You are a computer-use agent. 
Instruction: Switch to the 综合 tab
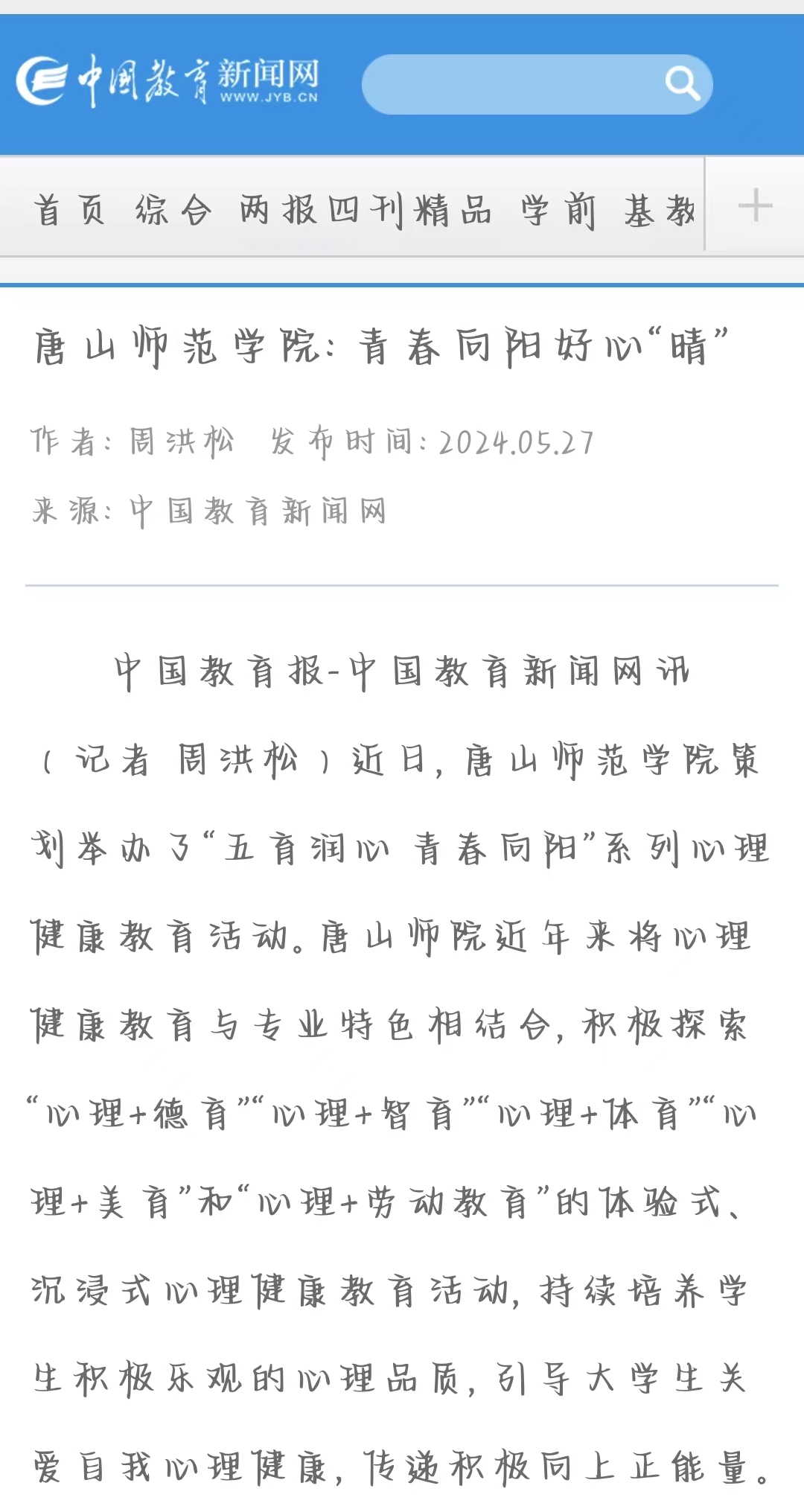(x=173, y=209)
